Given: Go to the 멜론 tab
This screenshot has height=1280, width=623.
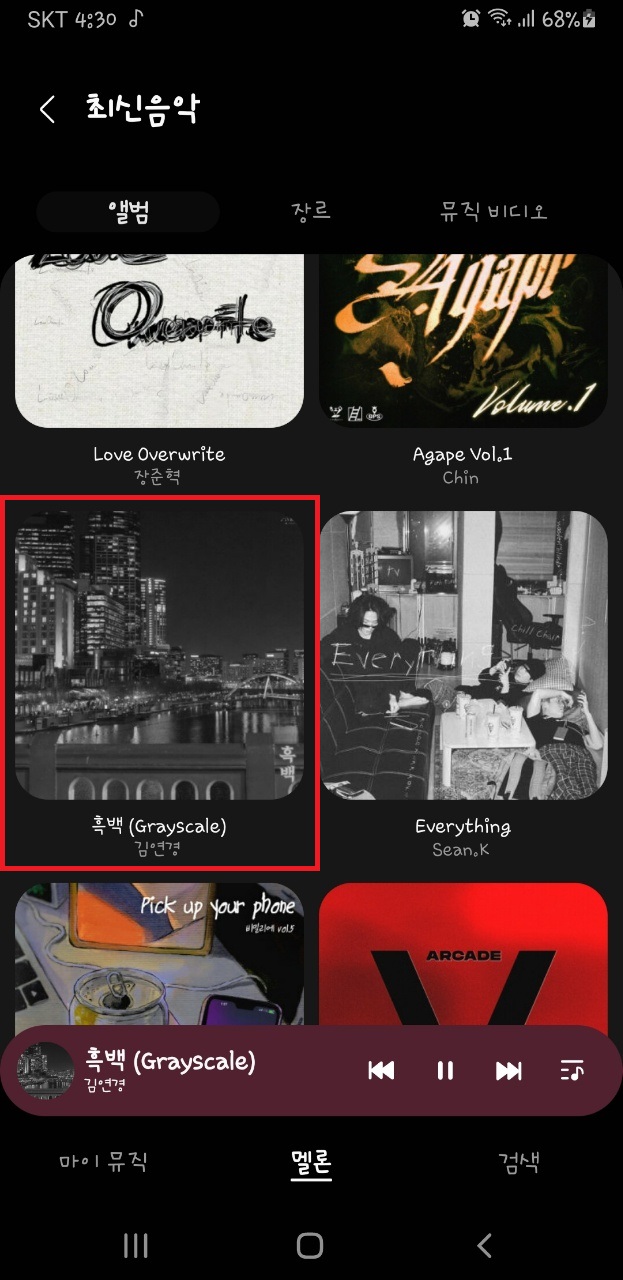Looking at the screenshot, I should tap(311, 1163).
